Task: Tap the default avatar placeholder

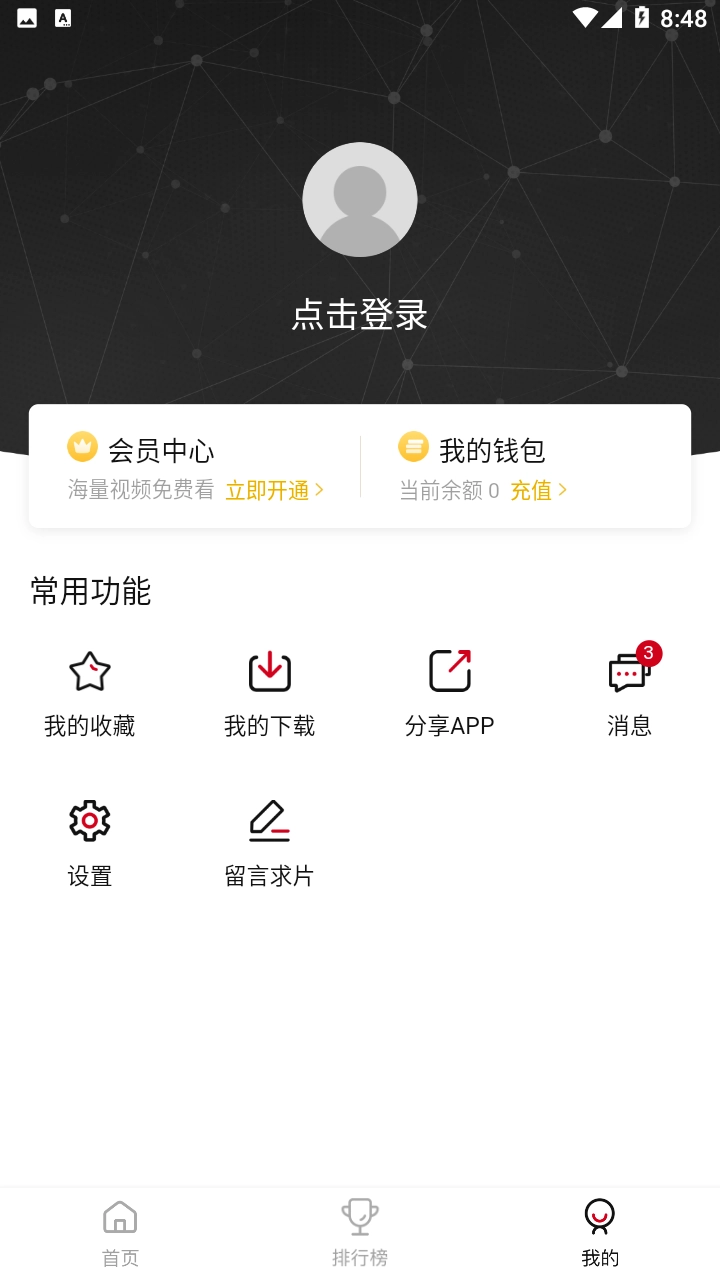Action: [360, 199]
